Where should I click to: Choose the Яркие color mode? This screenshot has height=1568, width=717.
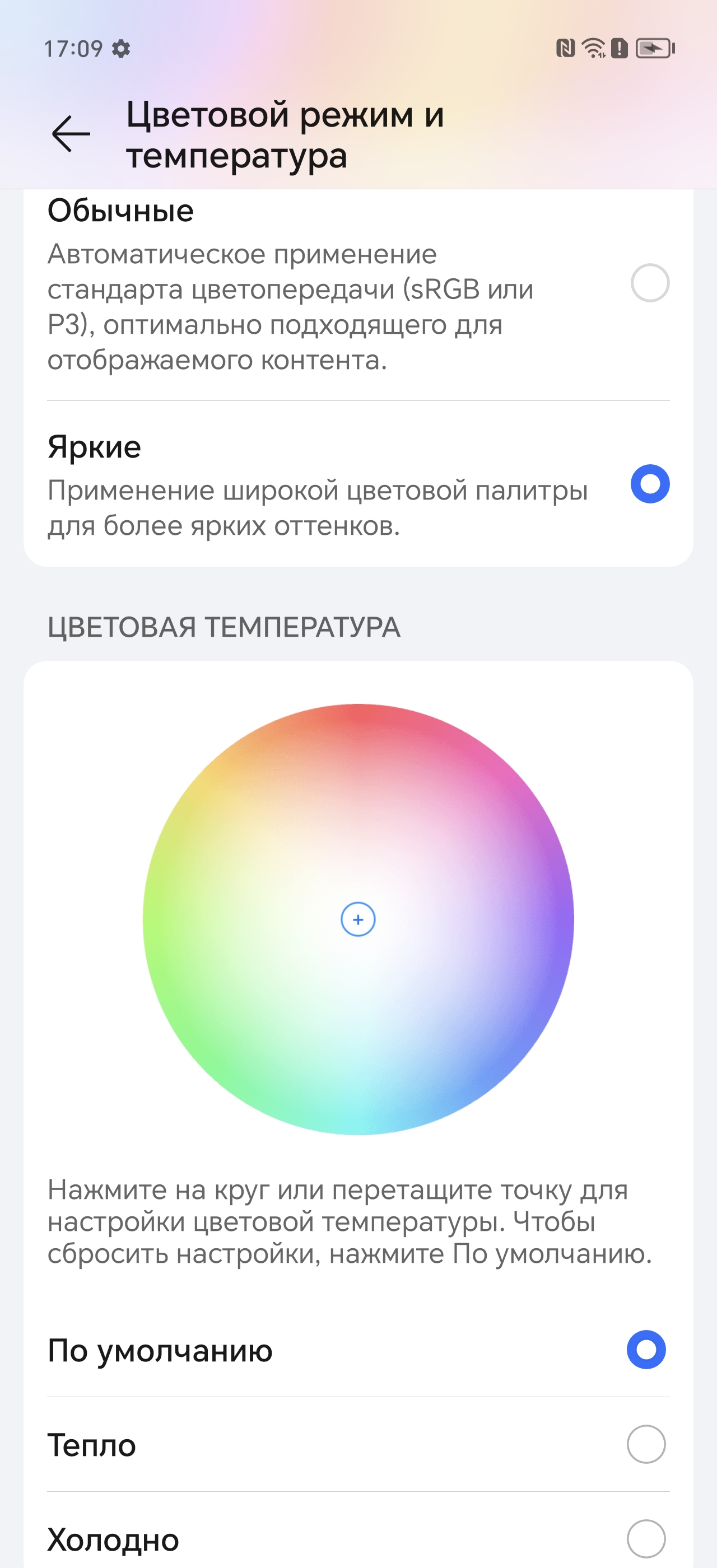(649, 484)
